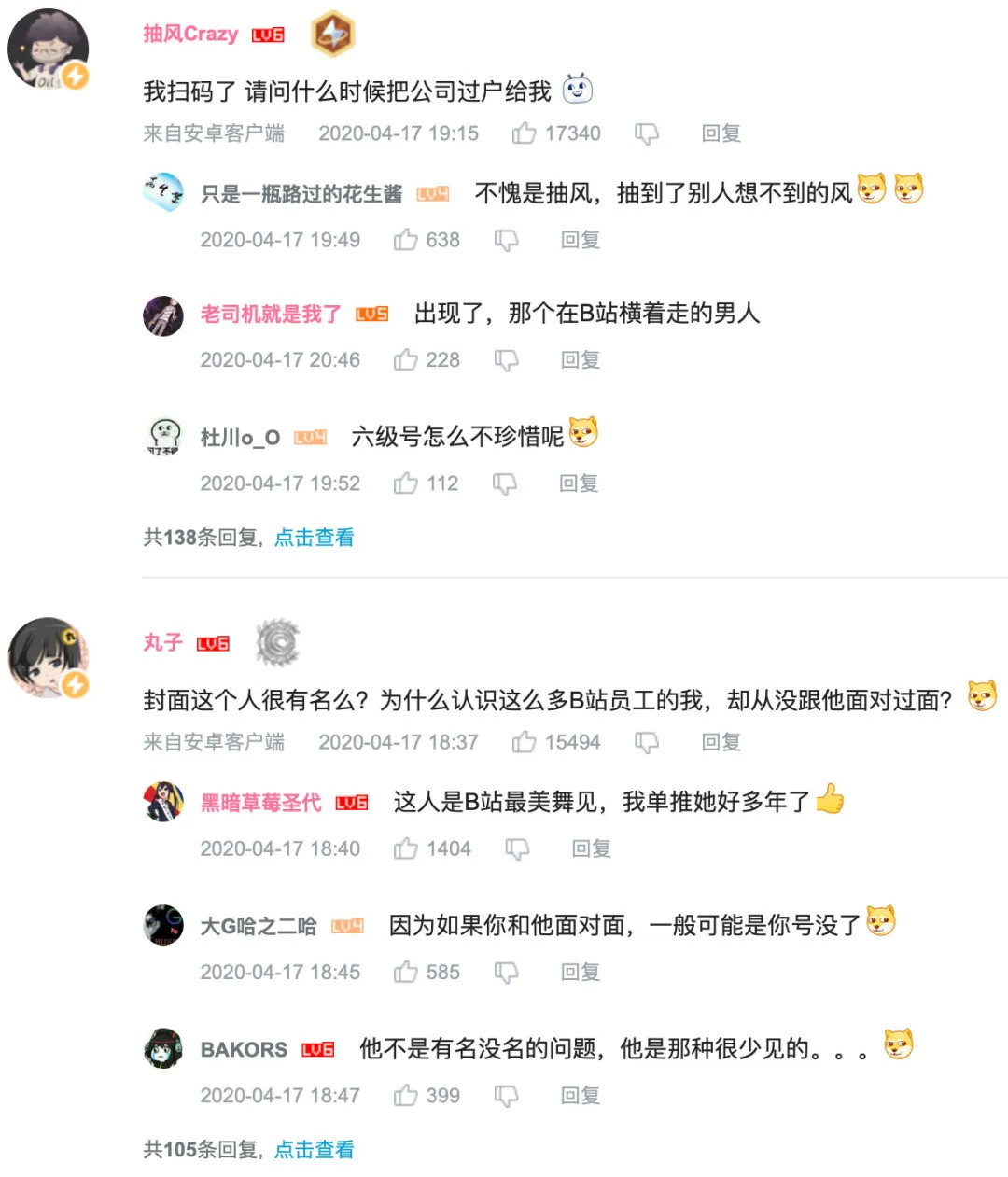Dislike 丸子's comment
The image size is (1008, 1177).
tap(646, 743)
